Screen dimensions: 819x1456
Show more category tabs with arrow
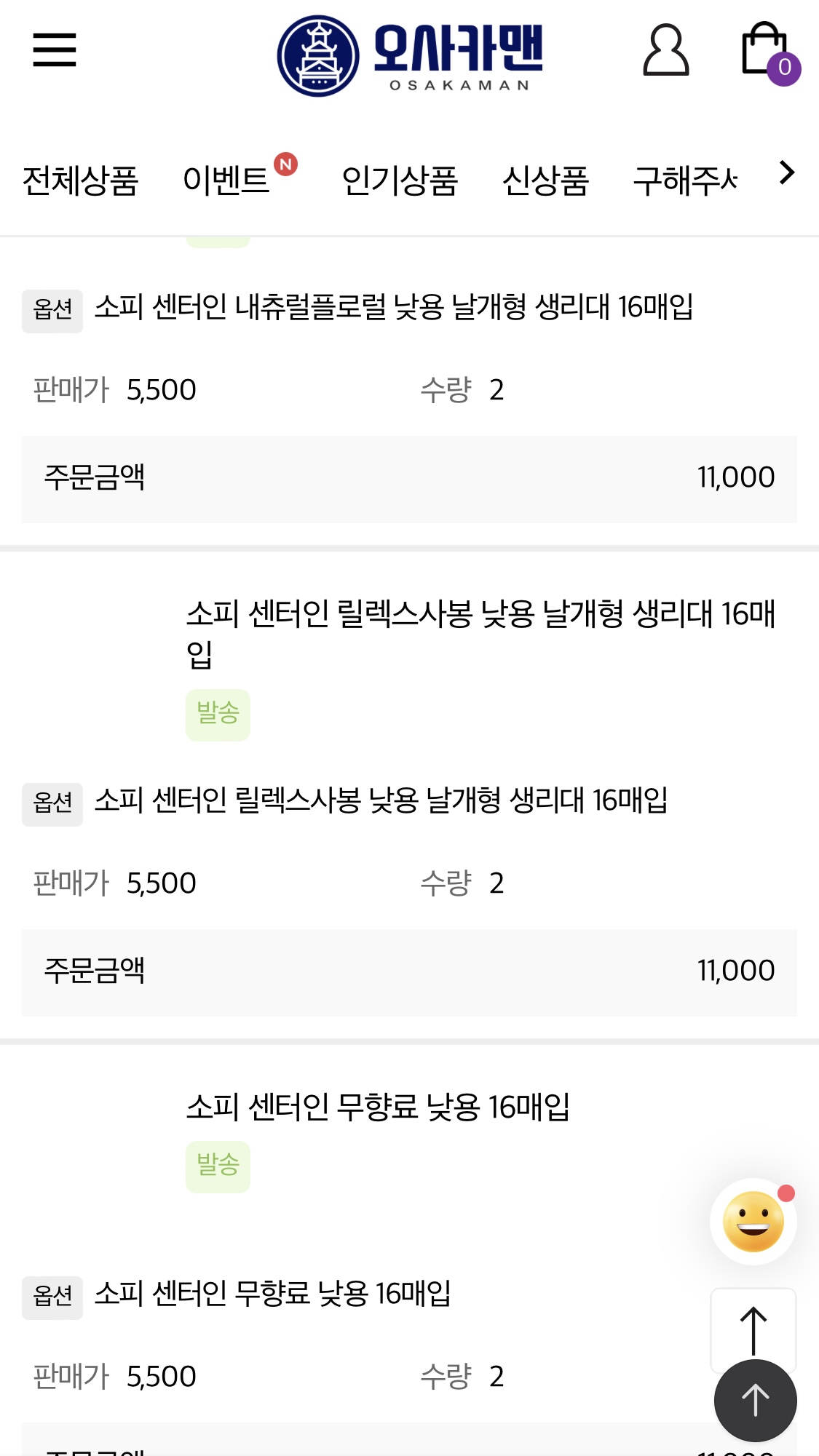pos(786,172)
